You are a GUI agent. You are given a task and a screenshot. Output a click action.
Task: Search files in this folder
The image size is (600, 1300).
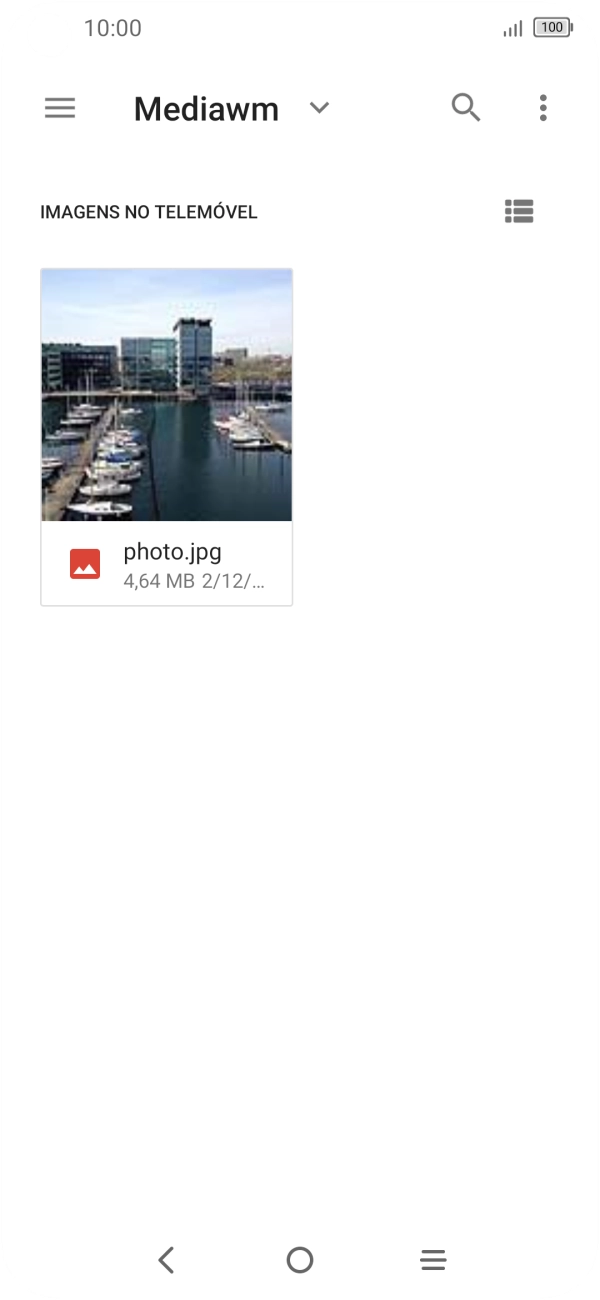pos(466,108)
